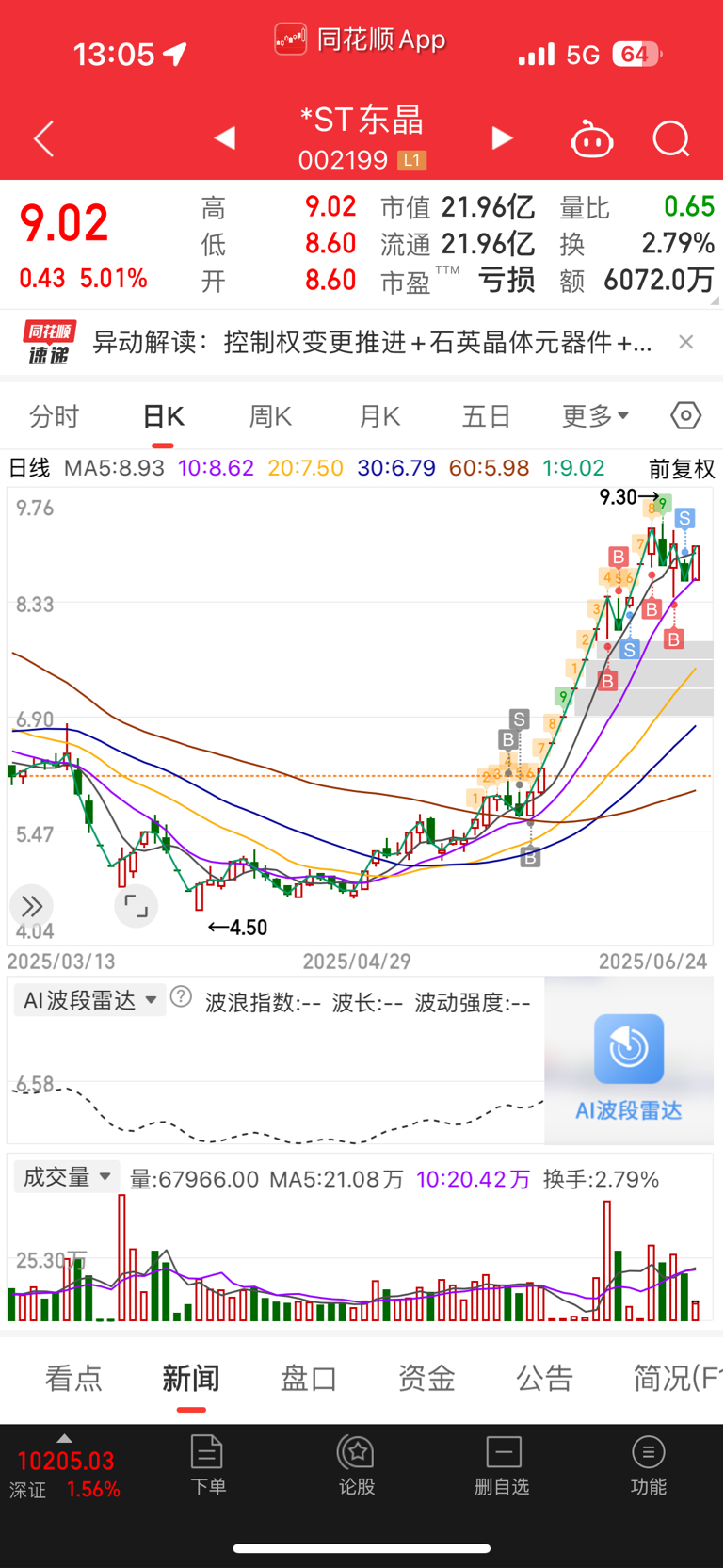Viewport: 724px width, 1568px height.
Task: Expand the 更多 chart period dropdown
Action: (x=595, y=416)
